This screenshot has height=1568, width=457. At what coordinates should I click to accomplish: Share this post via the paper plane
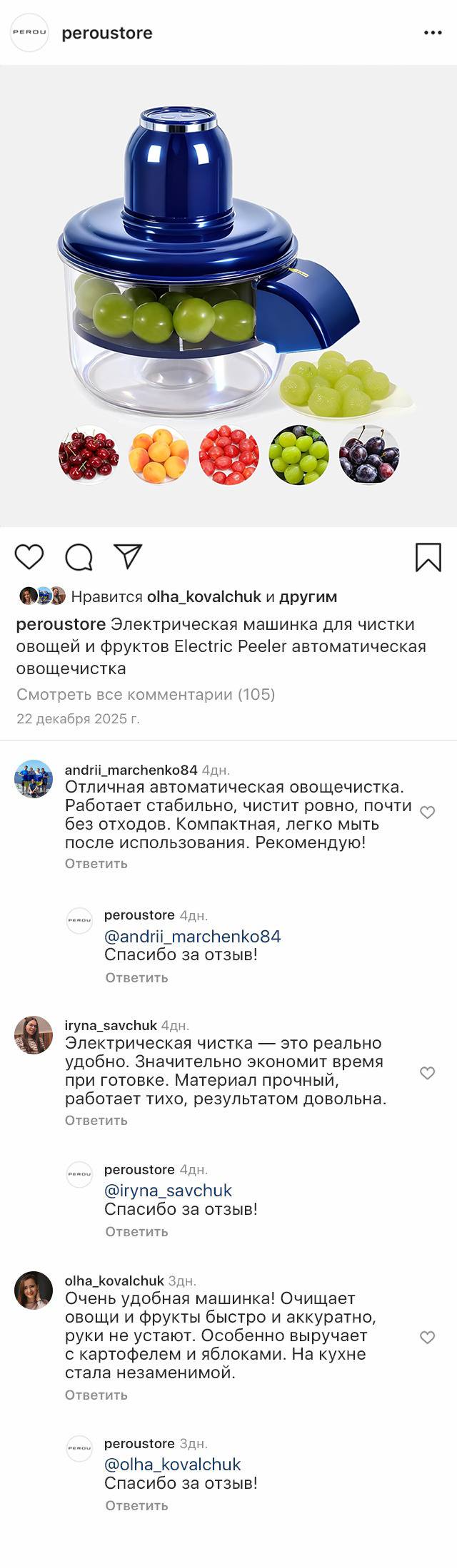(129, 557)
